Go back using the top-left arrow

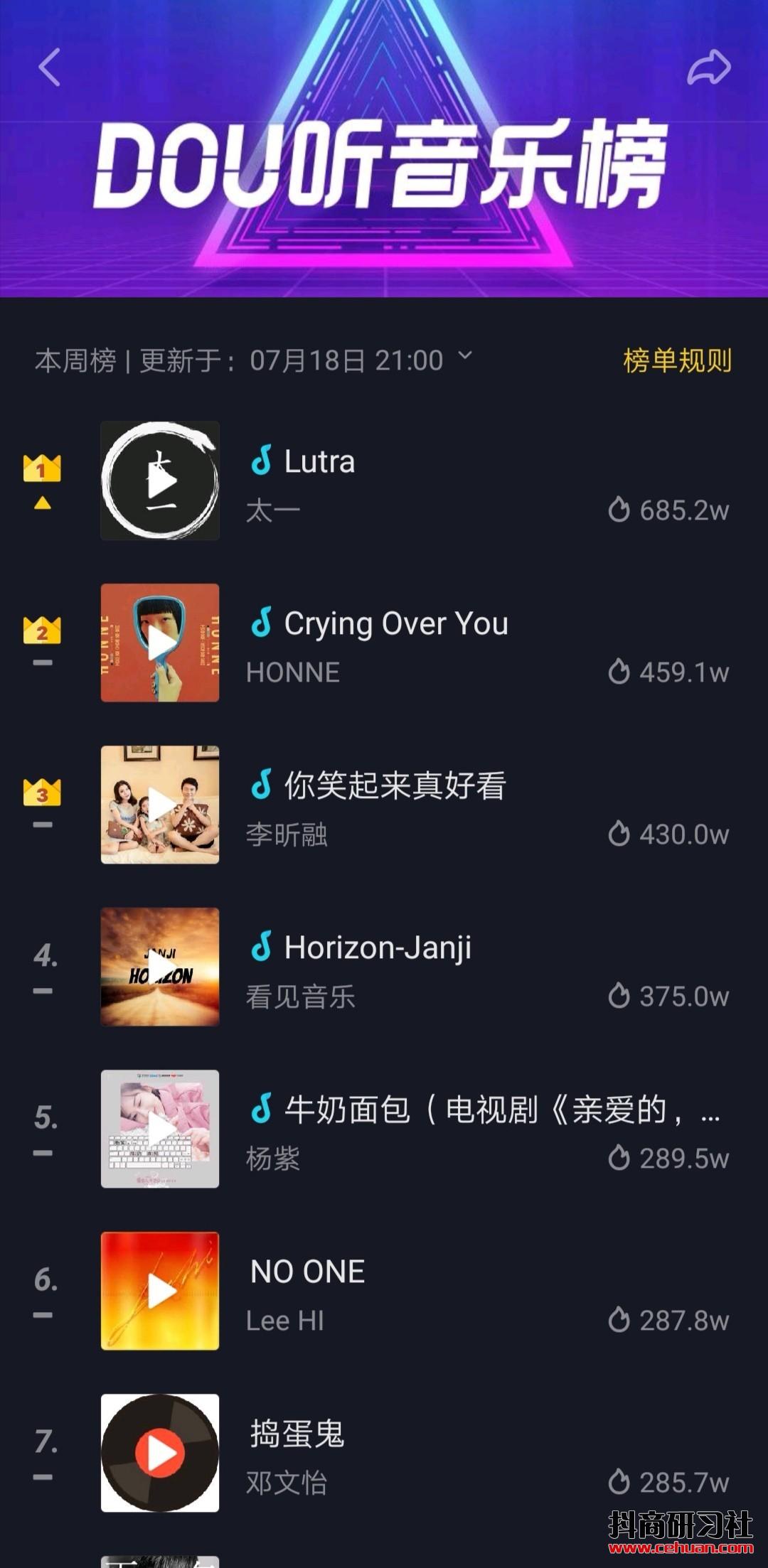click(49, 68)
